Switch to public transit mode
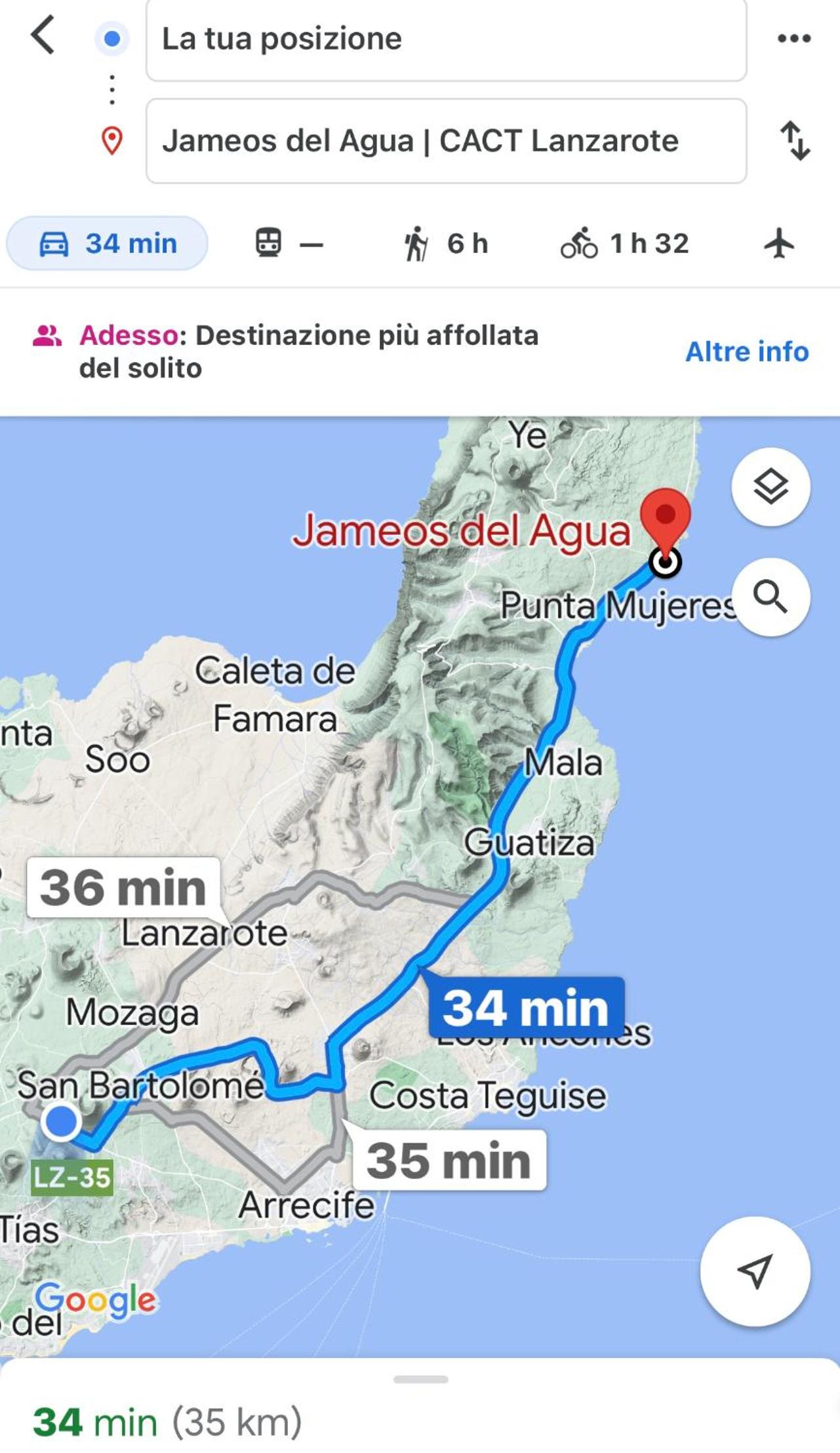Screen dimensions: 840x1453 point(289,243)
